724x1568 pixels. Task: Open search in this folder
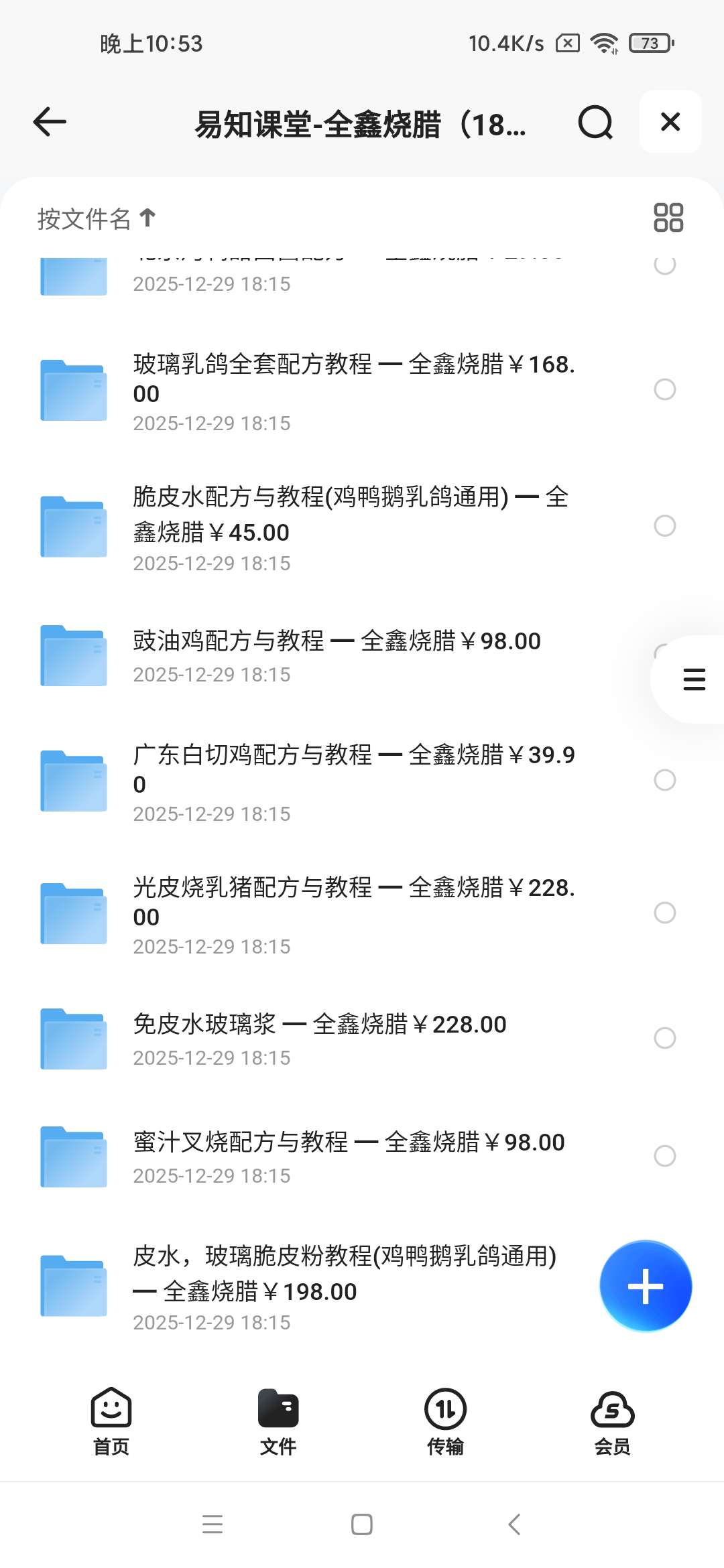(x=595, y=122)
